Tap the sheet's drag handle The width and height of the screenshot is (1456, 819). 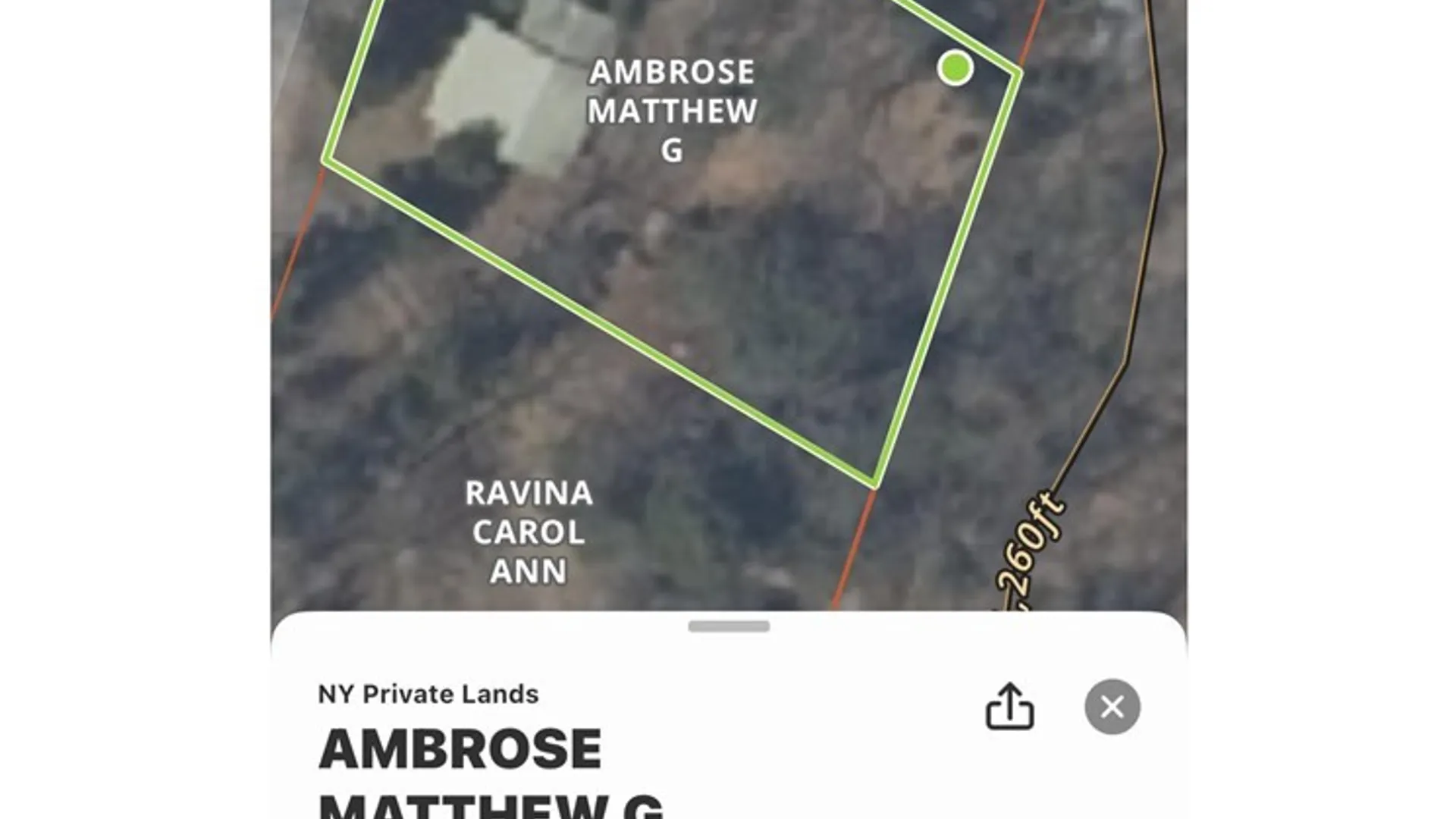coord(729,626)
